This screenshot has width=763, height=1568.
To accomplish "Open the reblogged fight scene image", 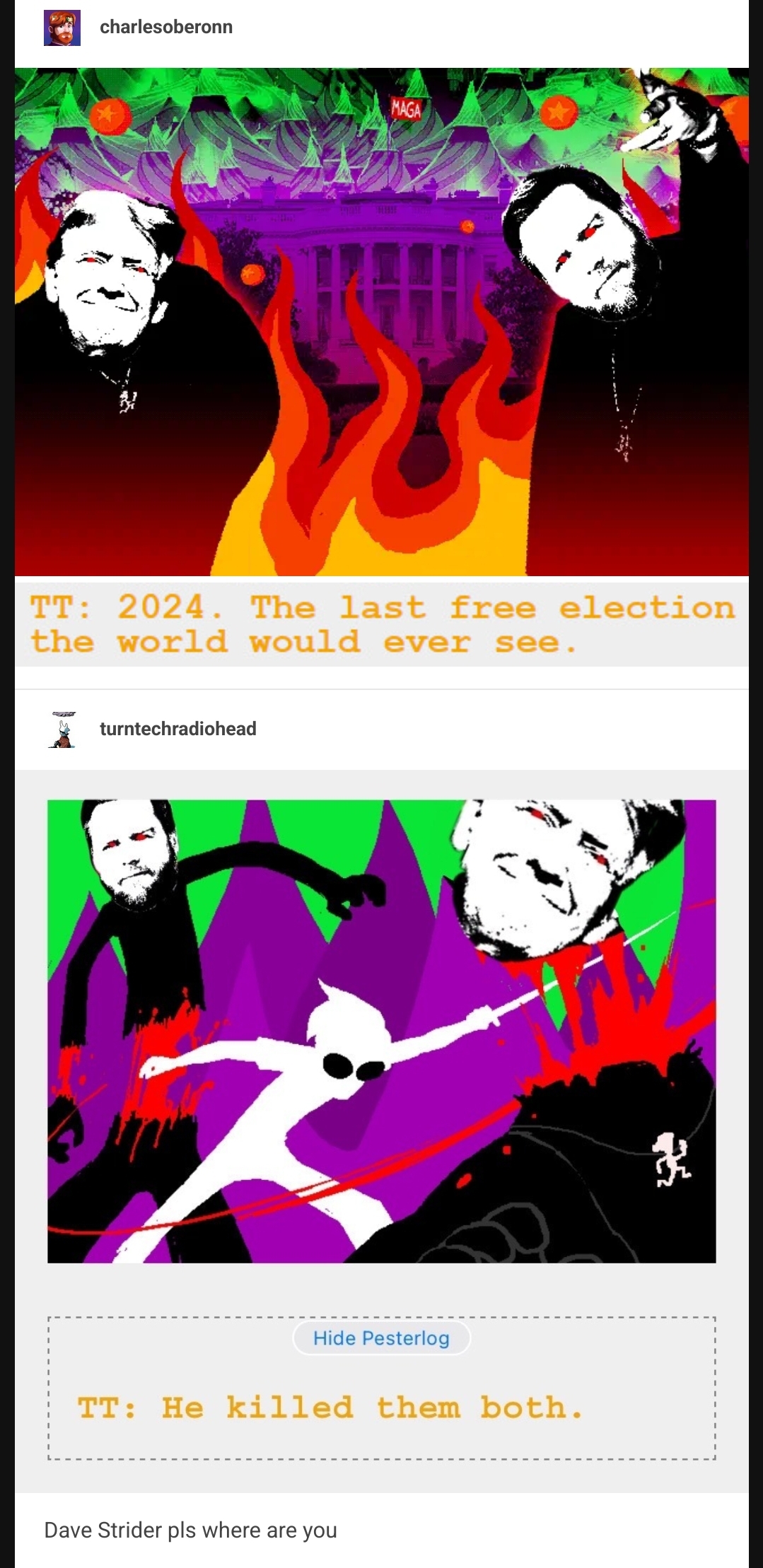I will pos(382,1031).
